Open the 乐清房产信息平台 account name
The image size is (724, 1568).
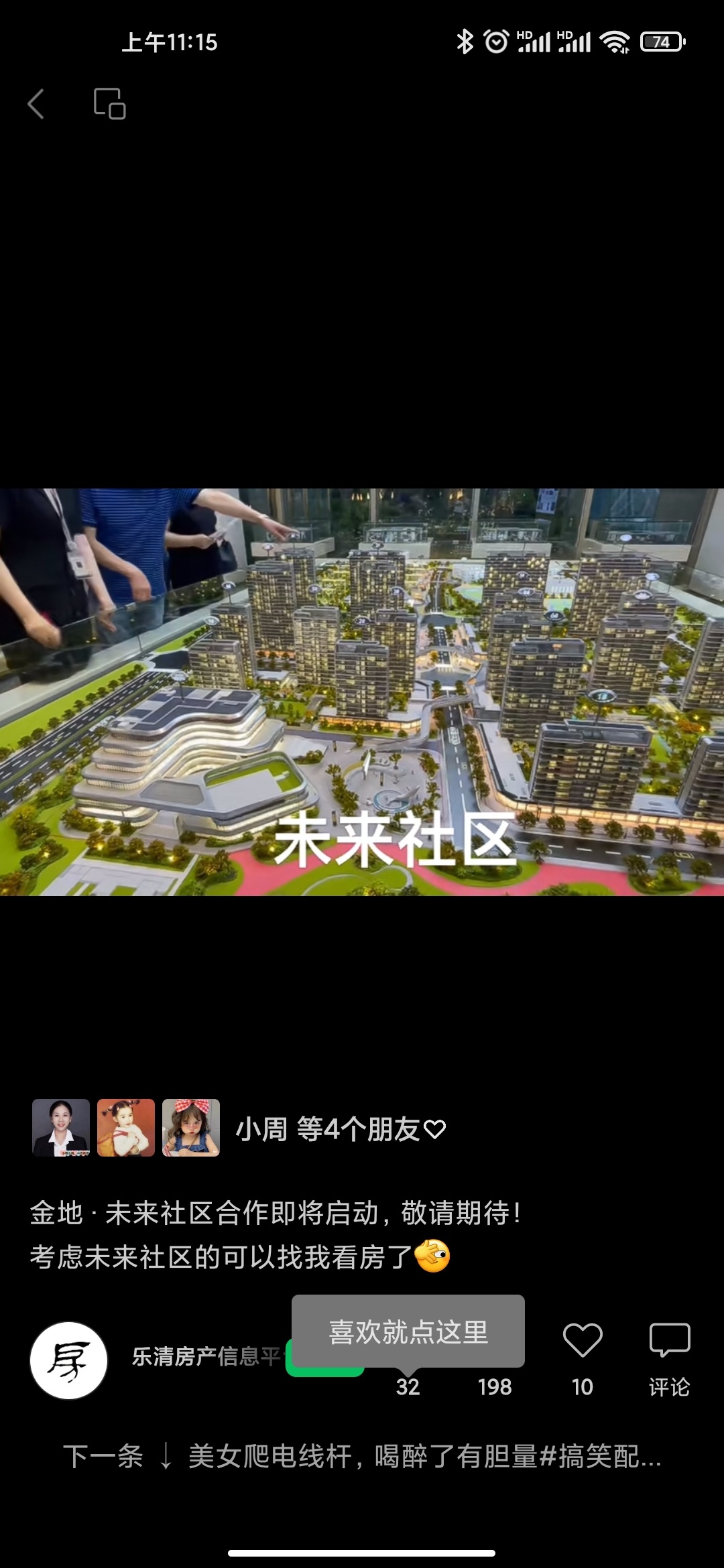pyautogui.click(x=205, y=1357)
